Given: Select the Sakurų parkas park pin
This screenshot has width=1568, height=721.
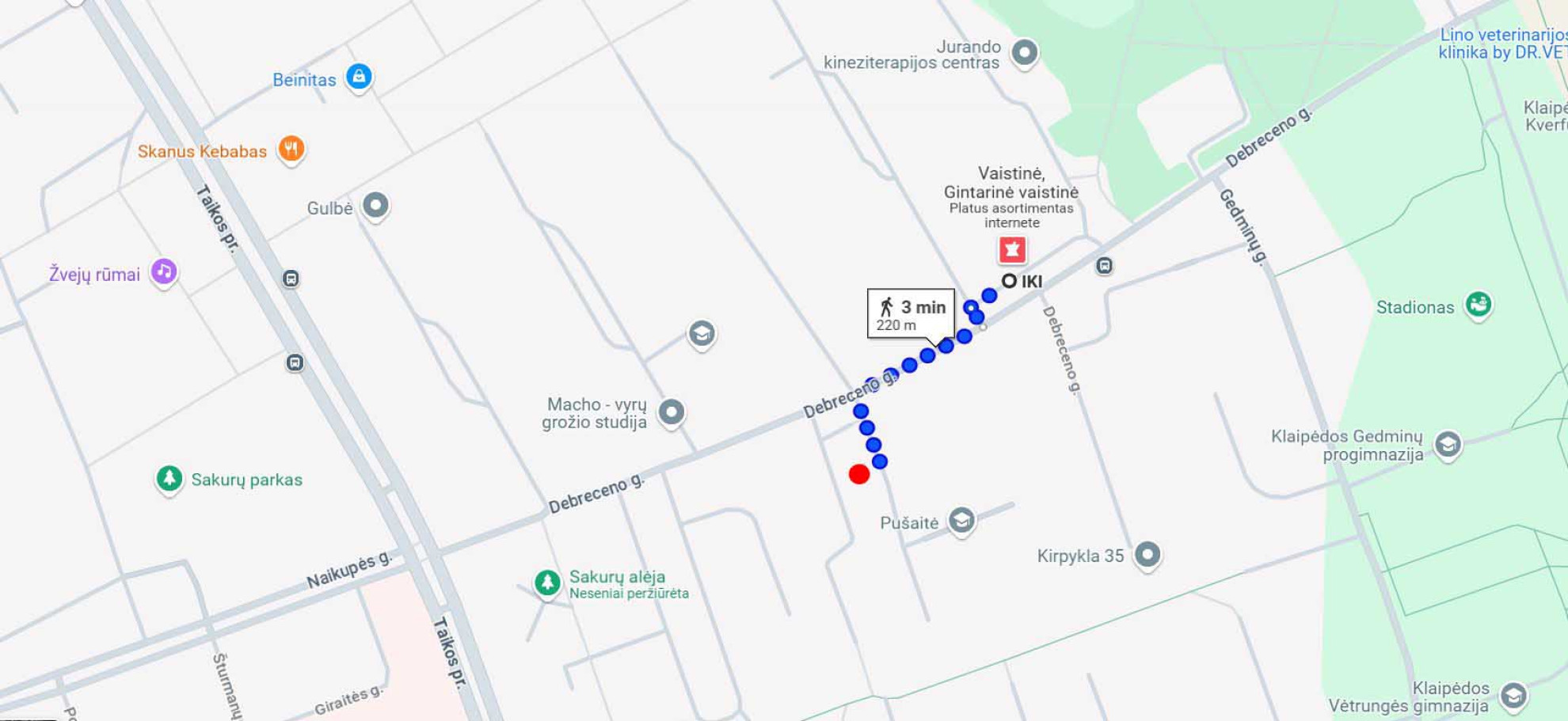Looking at the screenshot, I should click(x=169, y=478).
